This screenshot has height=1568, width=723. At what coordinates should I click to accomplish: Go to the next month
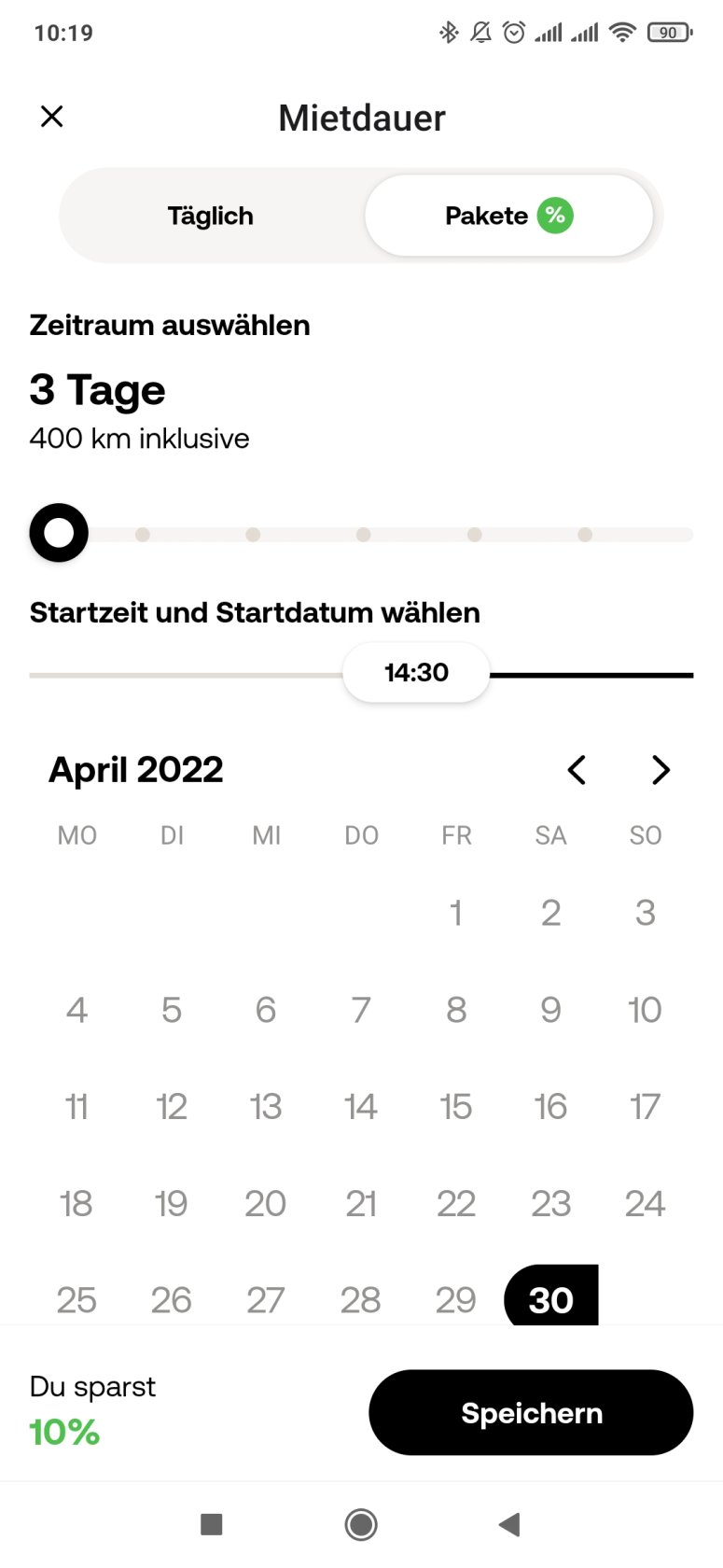point(660,770)
